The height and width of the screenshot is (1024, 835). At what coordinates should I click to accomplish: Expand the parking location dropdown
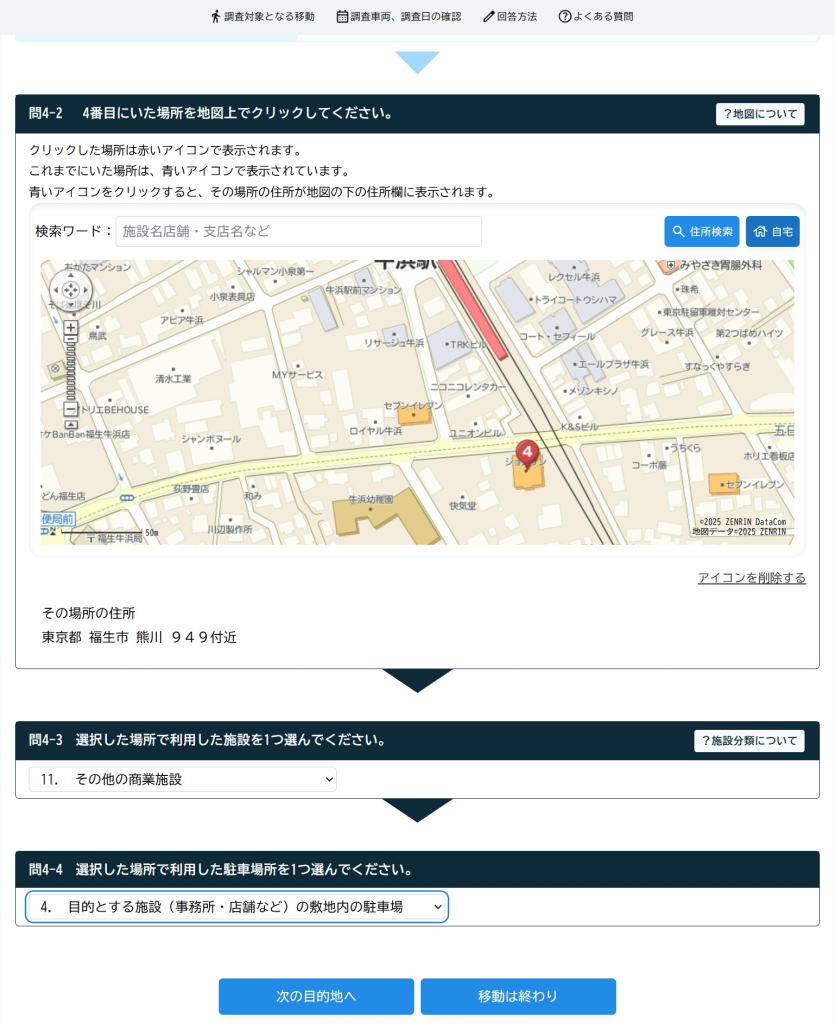[x=236, y=907]
